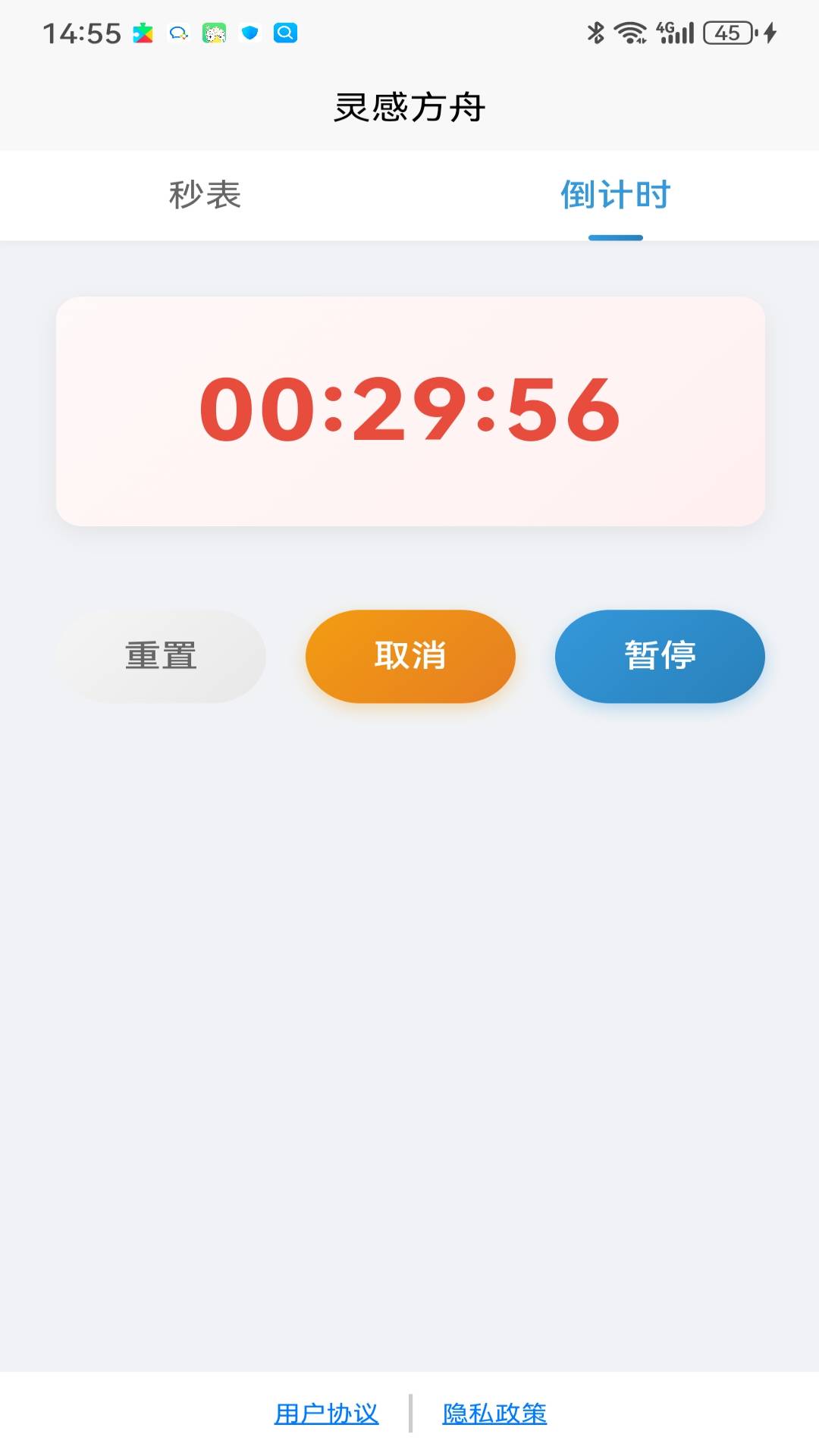The width and height of the screenshot is (819, 1456).
Task: Tap the 暂停 pause button
Action: [x=660, y=656]
